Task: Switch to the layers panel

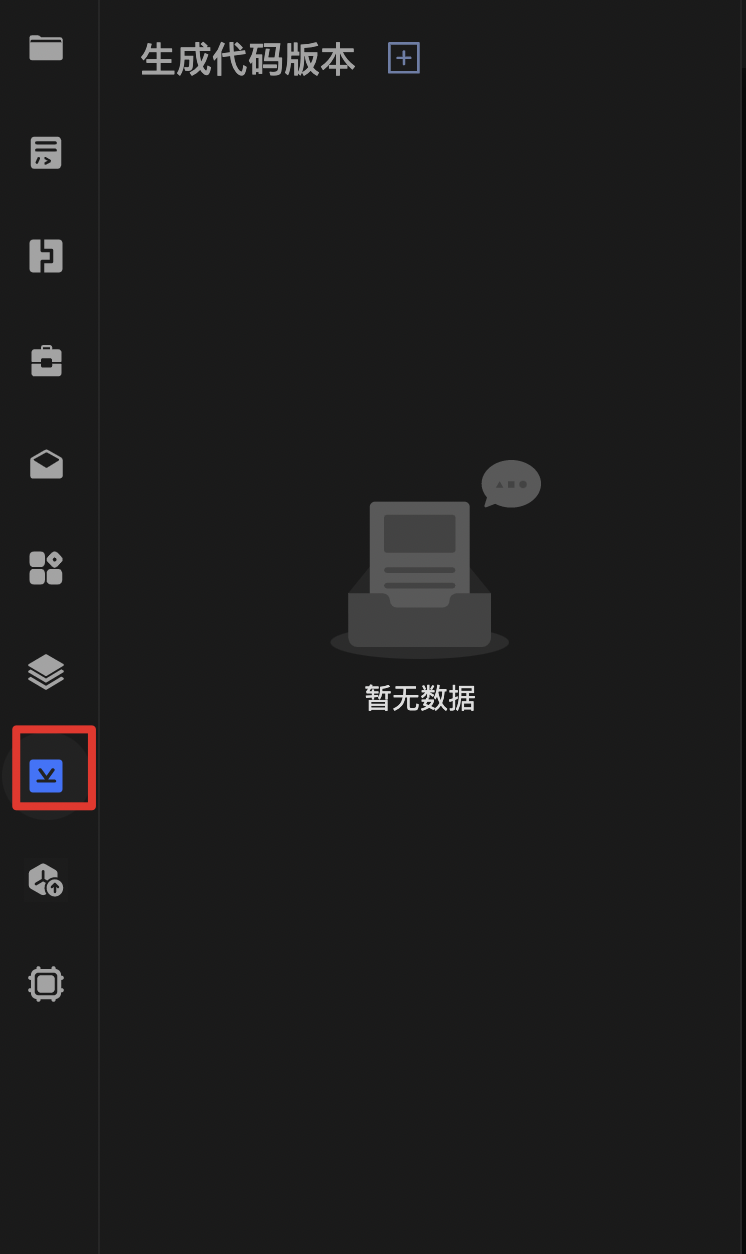Action: [46, 672]
